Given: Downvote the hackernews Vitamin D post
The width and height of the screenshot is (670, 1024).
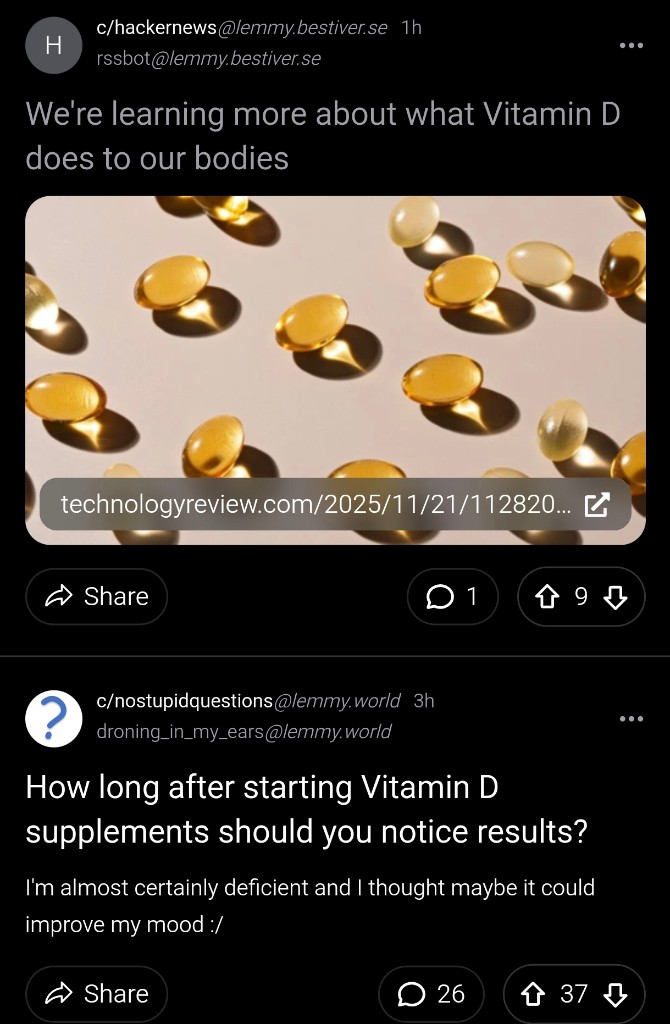Looking at the screenshot, I should click(x=616, y=597).
